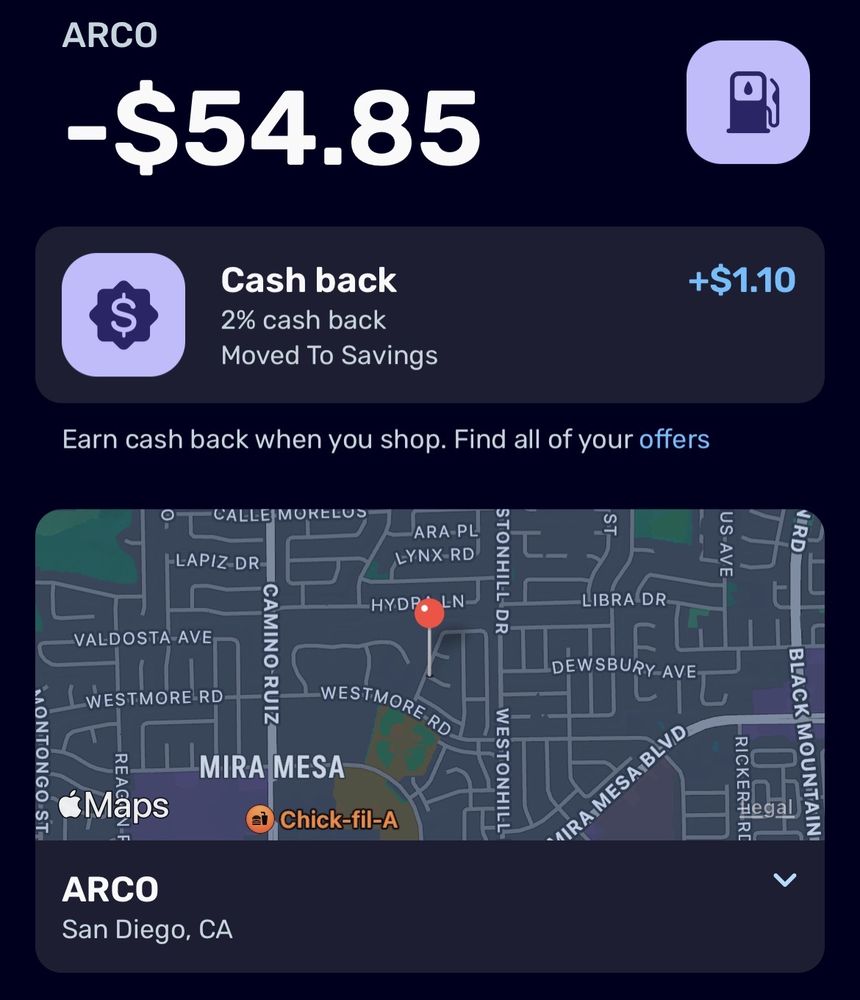
Task: Open the offers link
Action: [x=674, y=439]
